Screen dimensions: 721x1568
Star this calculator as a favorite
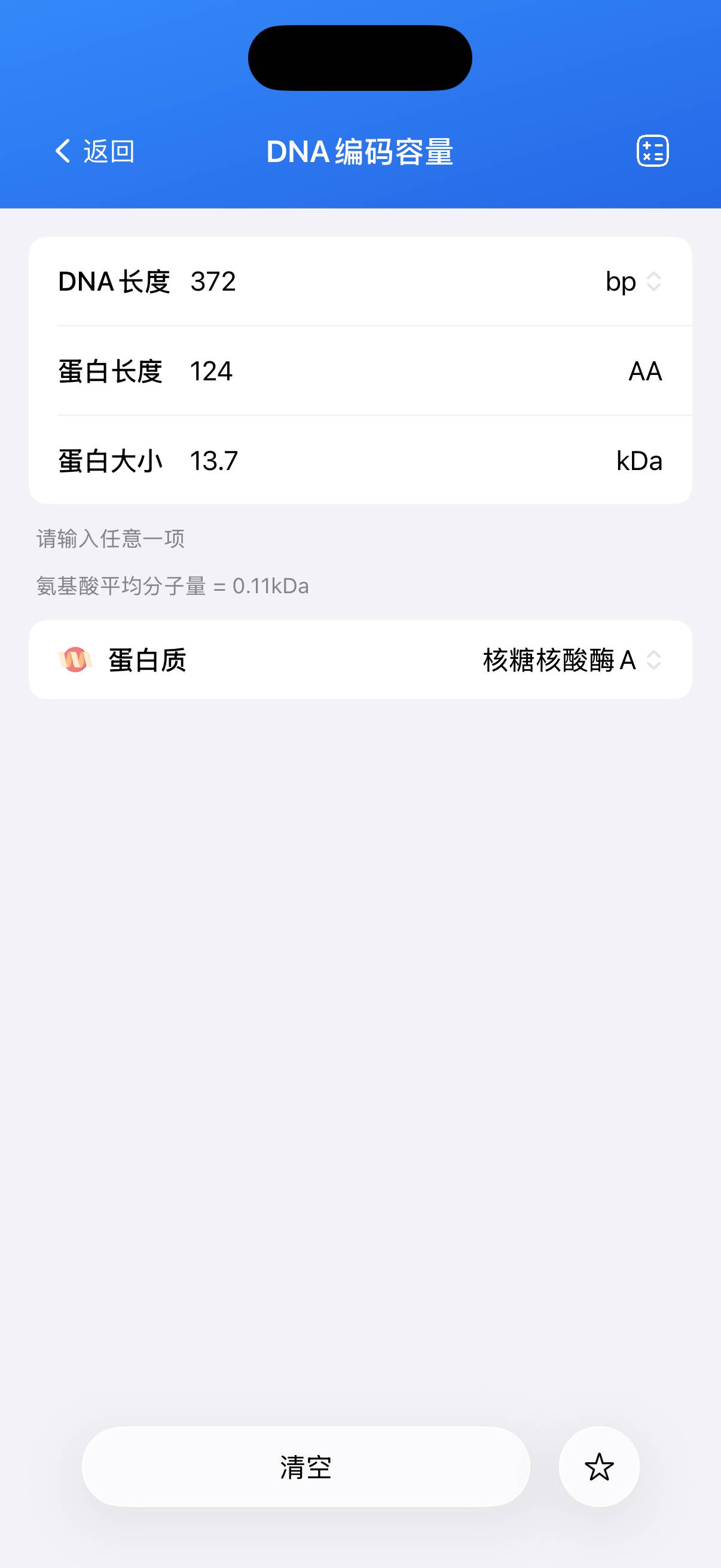point(598,1467)
